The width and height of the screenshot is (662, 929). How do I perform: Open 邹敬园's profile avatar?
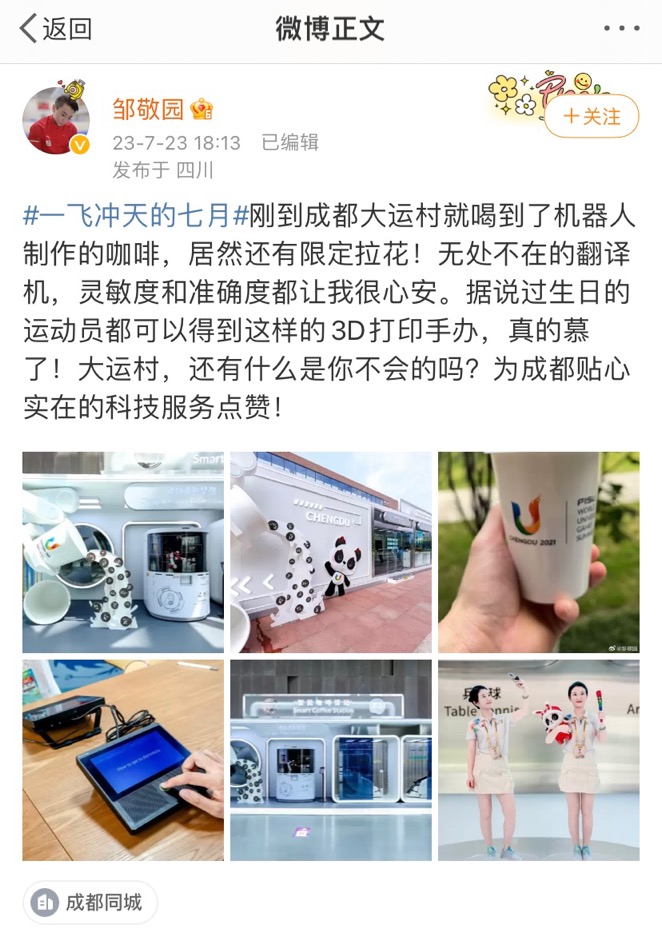tap(56, 121)
